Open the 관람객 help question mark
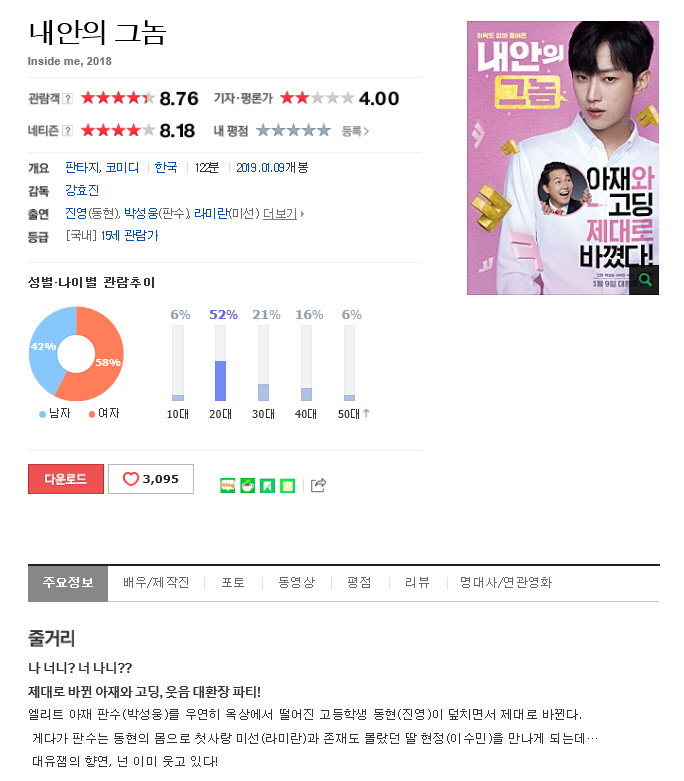The width and height of the screenshot is (684, 781). [x=68, y=99]
